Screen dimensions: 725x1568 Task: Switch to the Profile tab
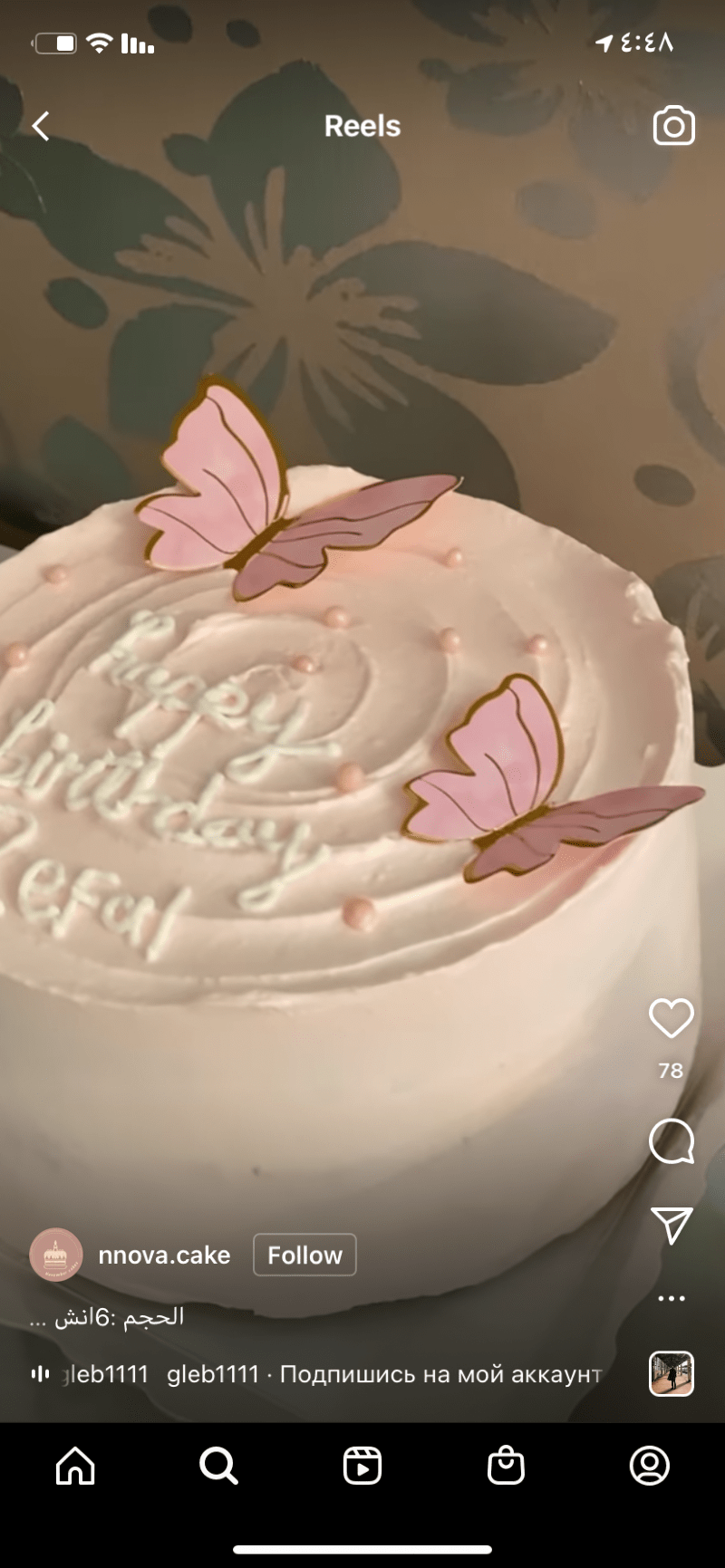tap(649, 1465)
